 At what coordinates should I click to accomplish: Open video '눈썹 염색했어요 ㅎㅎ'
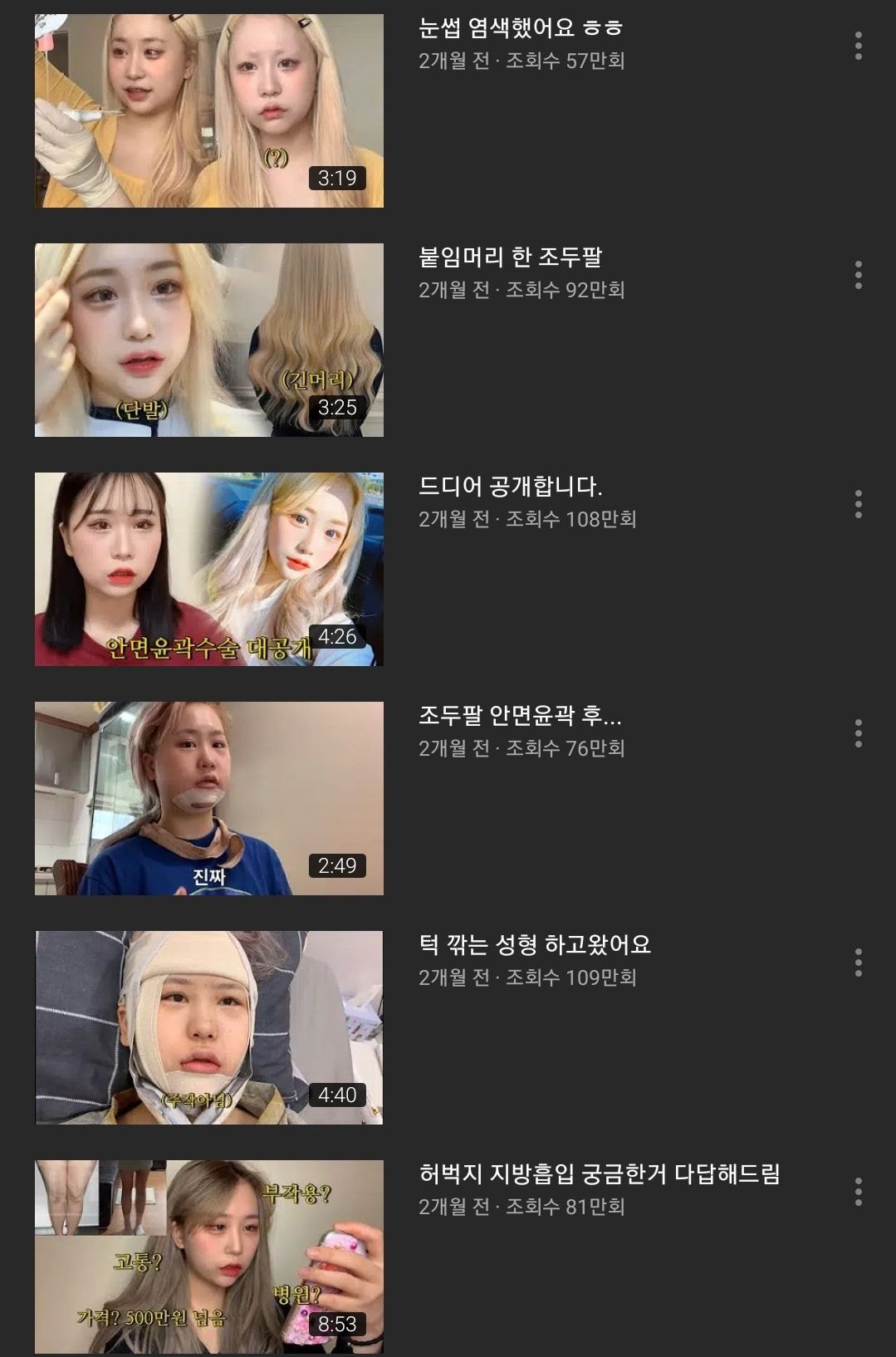pyautogui.click(x=209, y=110)
